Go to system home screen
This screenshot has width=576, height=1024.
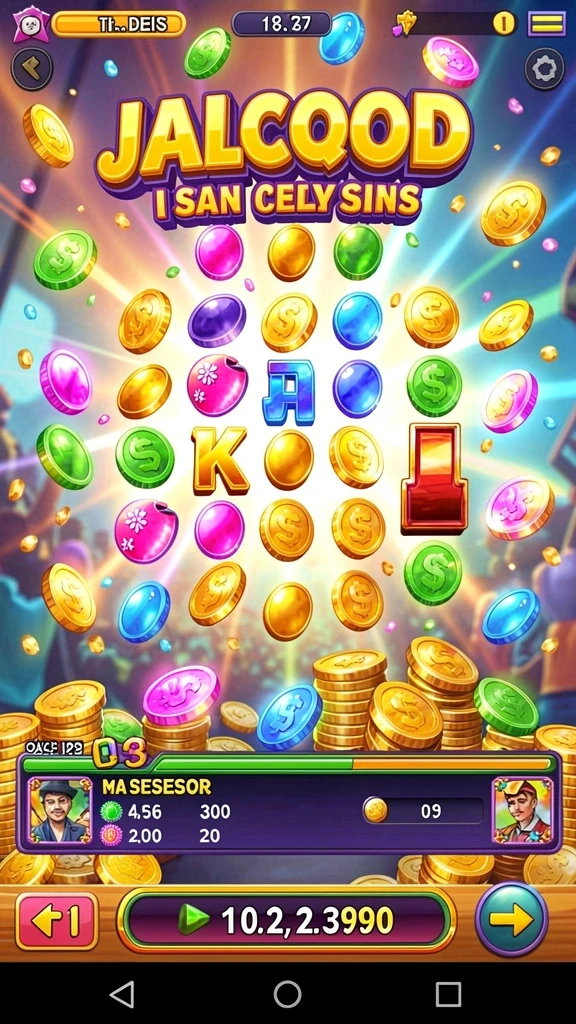(x=287, y=994)
